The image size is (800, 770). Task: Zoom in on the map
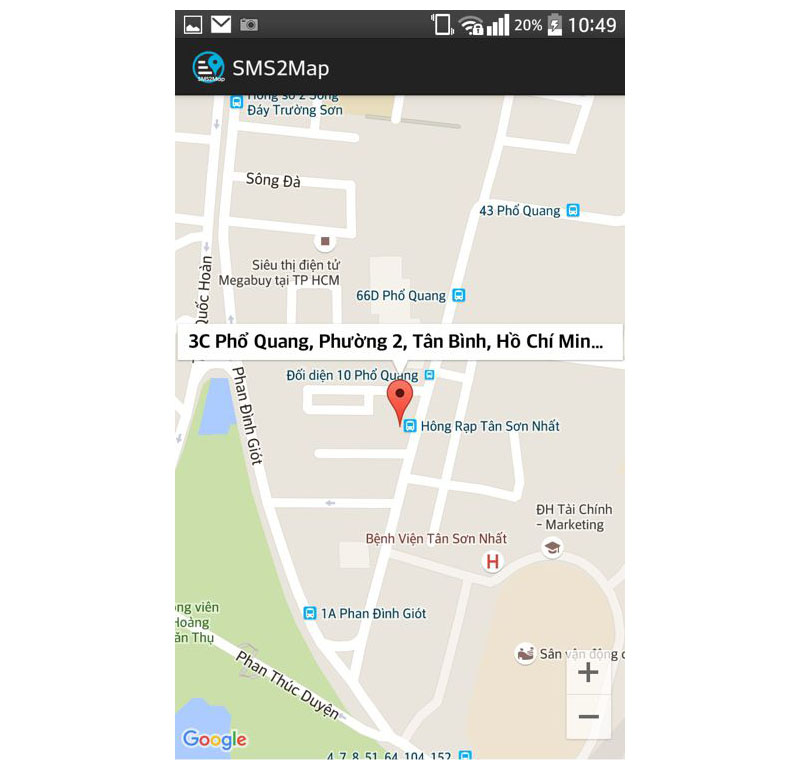click(588, 673)
